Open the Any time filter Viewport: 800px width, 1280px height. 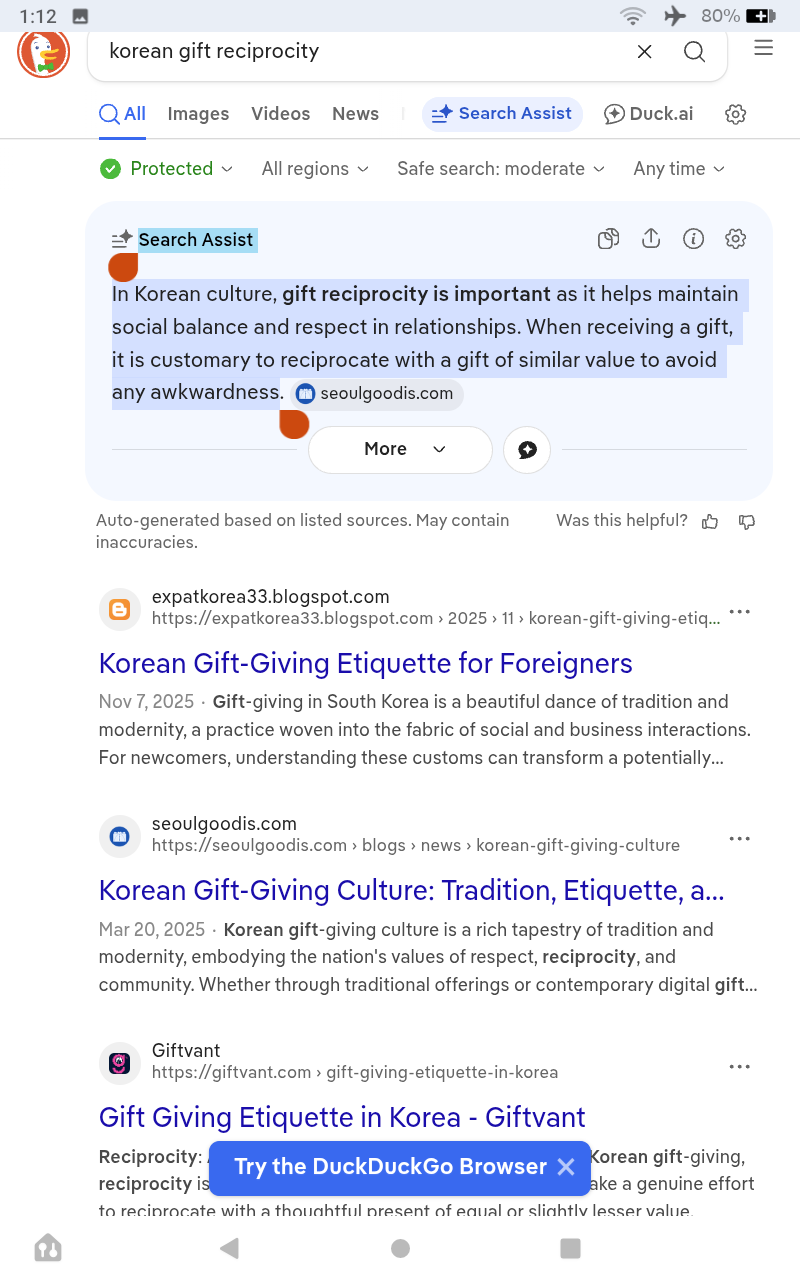(679, 169)
